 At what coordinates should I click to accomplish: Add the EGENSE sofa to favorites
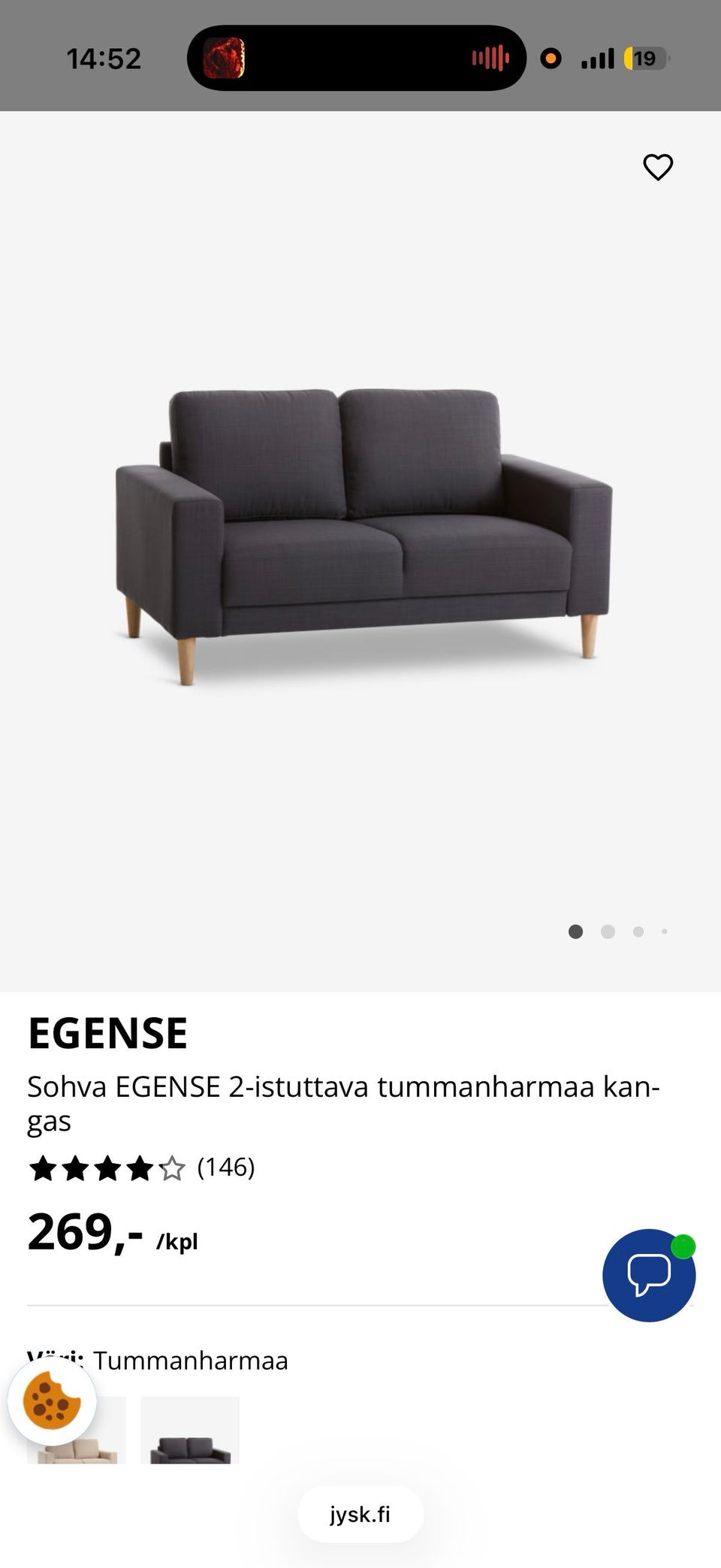coord(658,168)
